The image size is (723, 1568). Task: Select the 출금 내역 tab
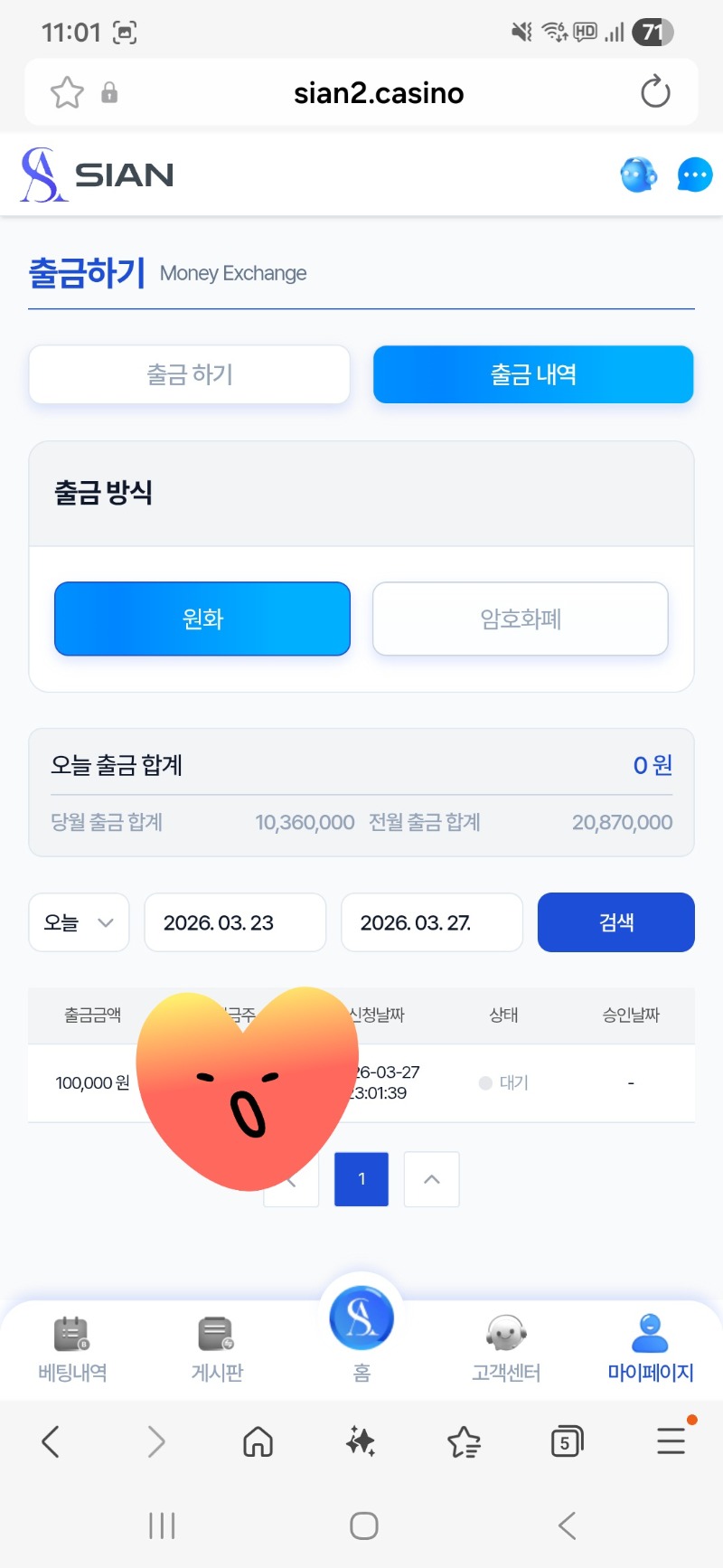click(x=532, y=374)
